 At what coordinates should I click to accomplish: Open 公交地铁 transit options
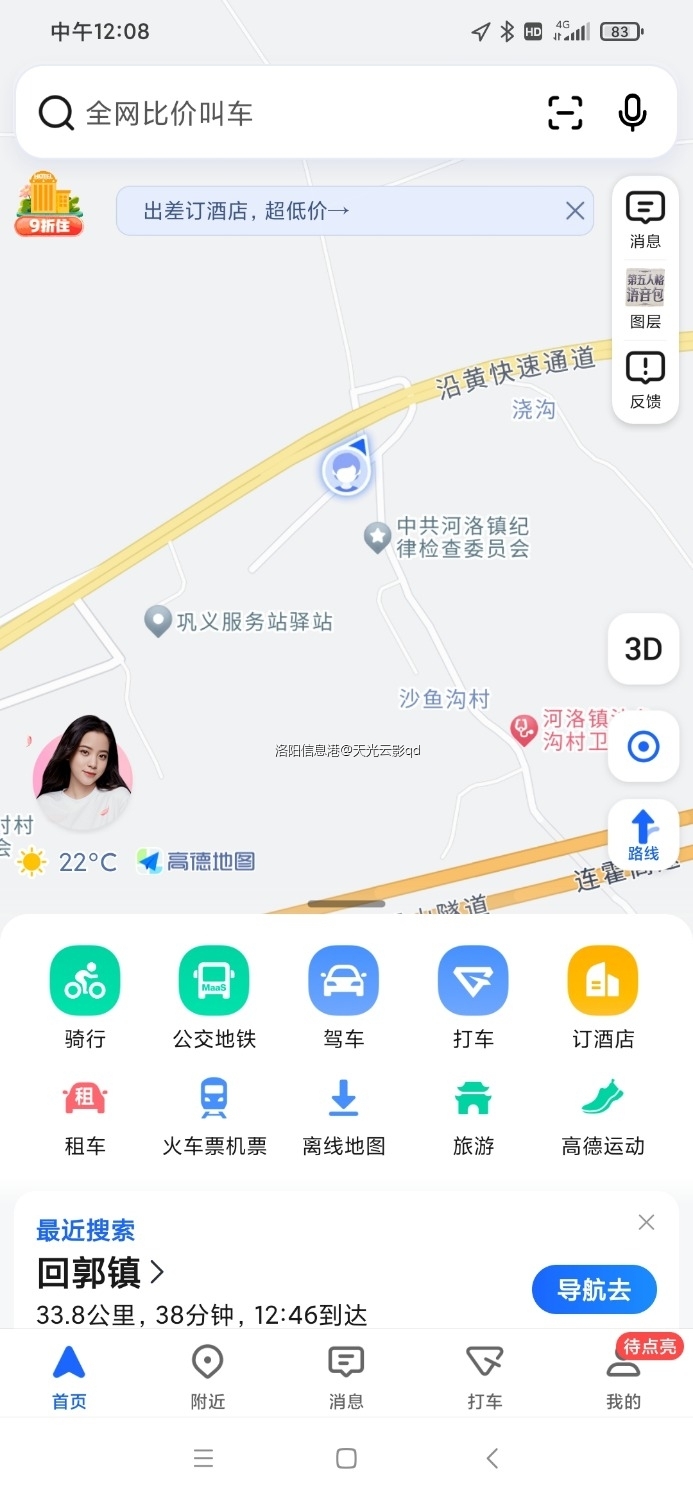click(x=214, y=996)
